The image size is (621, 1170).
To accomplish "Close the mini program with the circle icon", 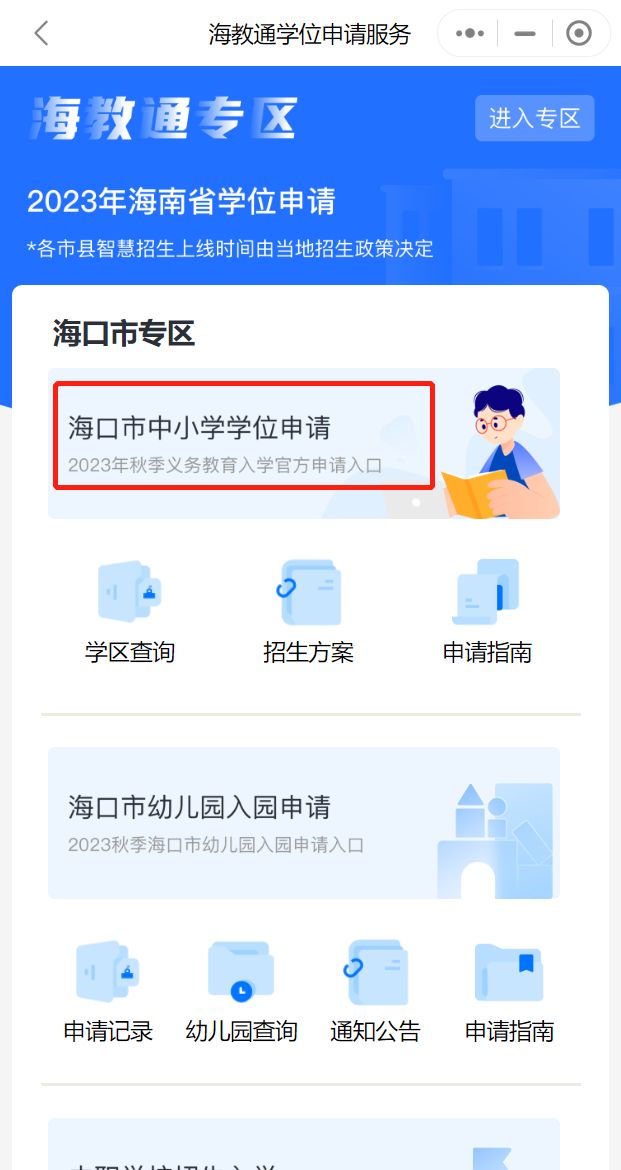I will point(579,33).
